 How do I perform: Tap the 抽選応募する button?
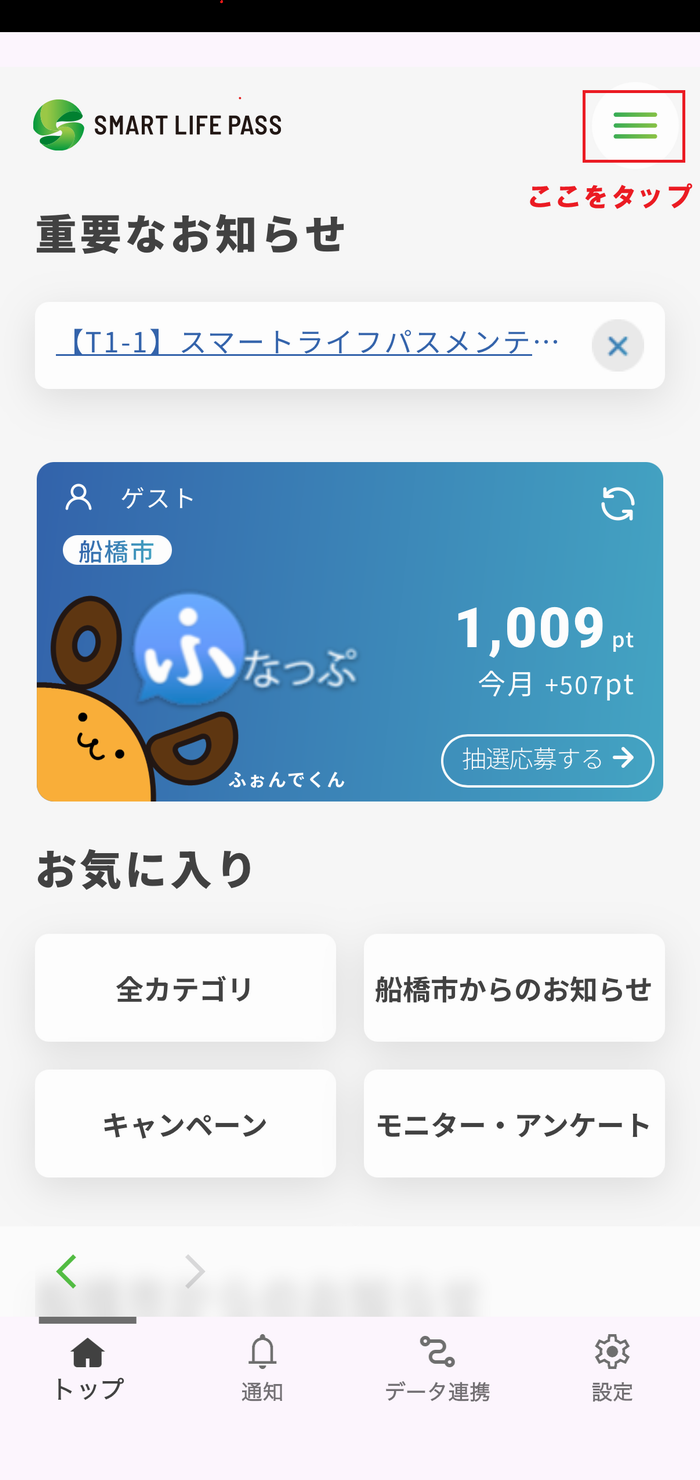[x=547, y=760]
